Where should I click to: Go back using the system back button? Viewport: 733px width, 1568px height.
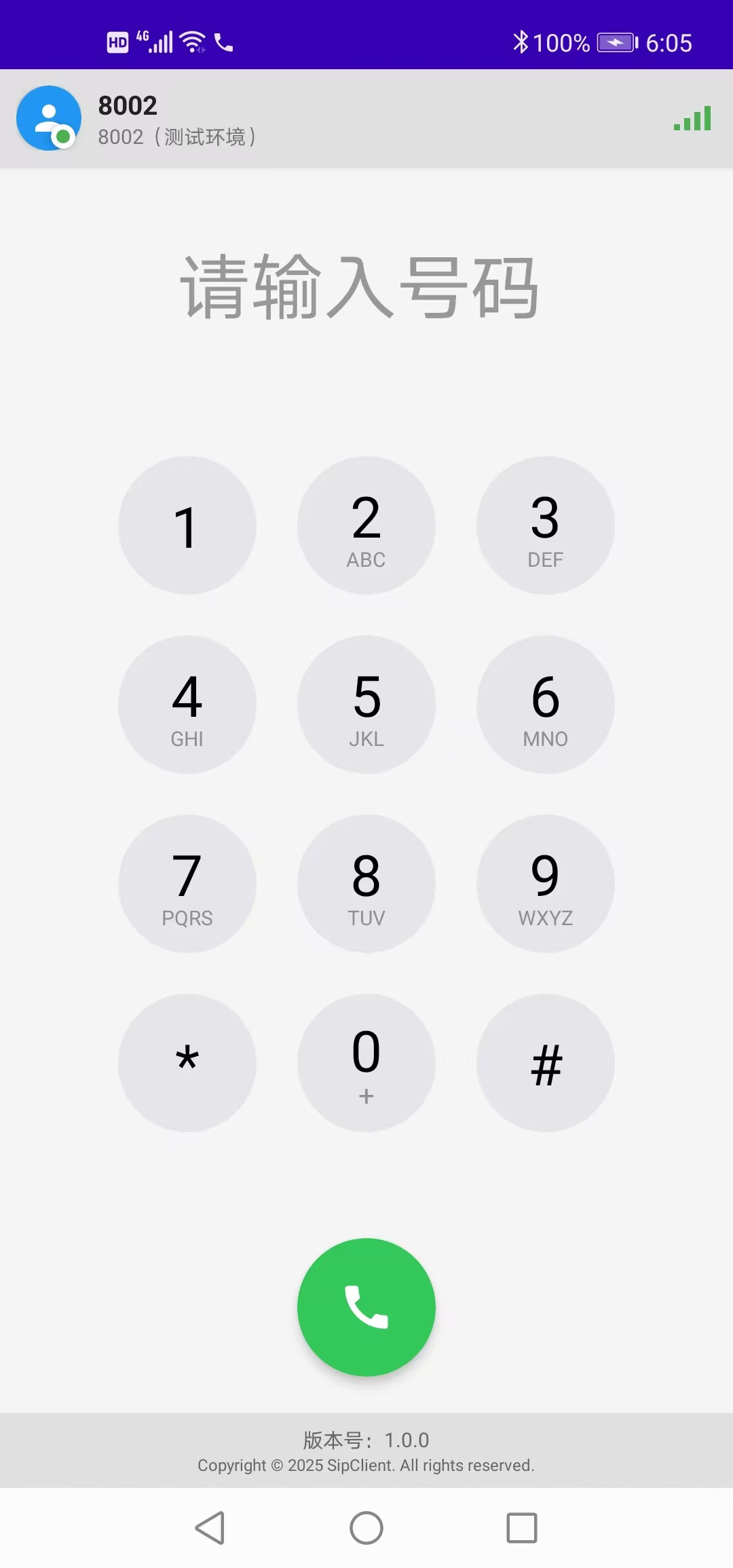(210, 1528)
